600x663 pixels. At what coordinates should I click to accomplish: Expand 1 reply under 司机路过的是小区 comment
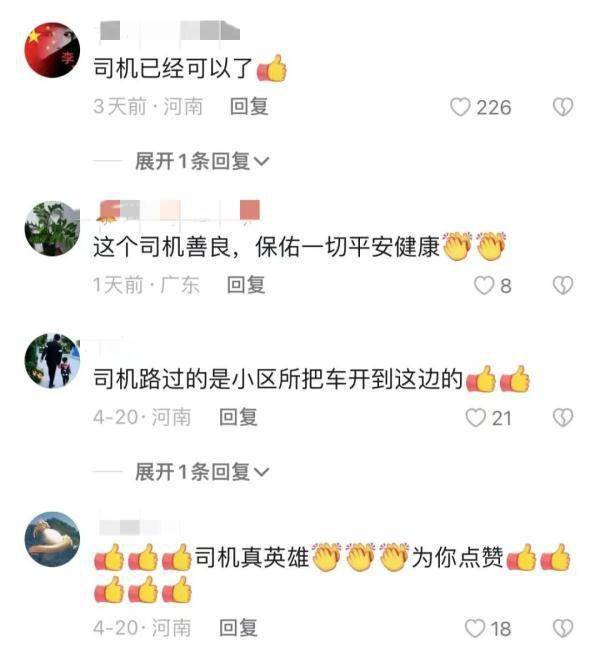[203, 471]
